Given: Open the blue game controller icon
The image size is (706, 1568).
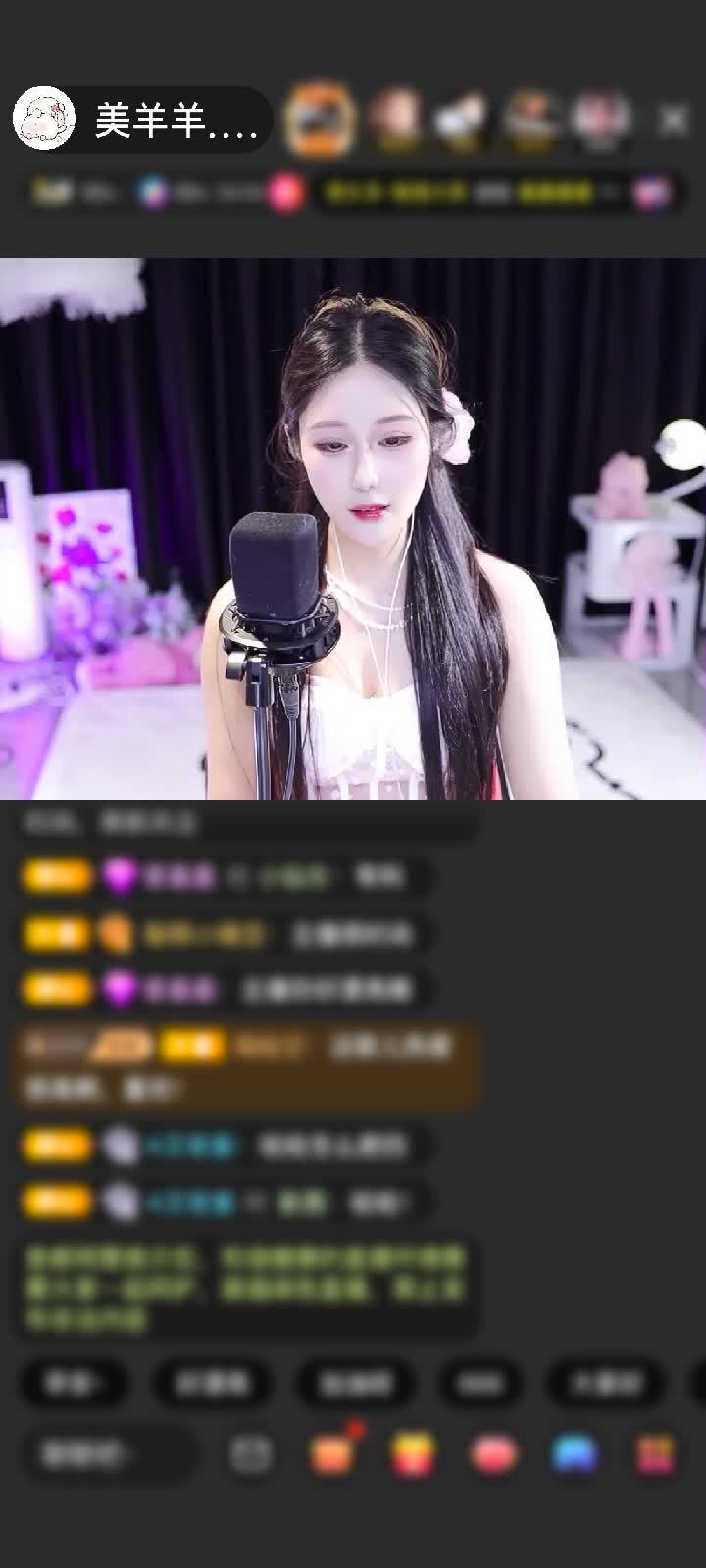Looking at the screenshot, I should coord(575,1454).
